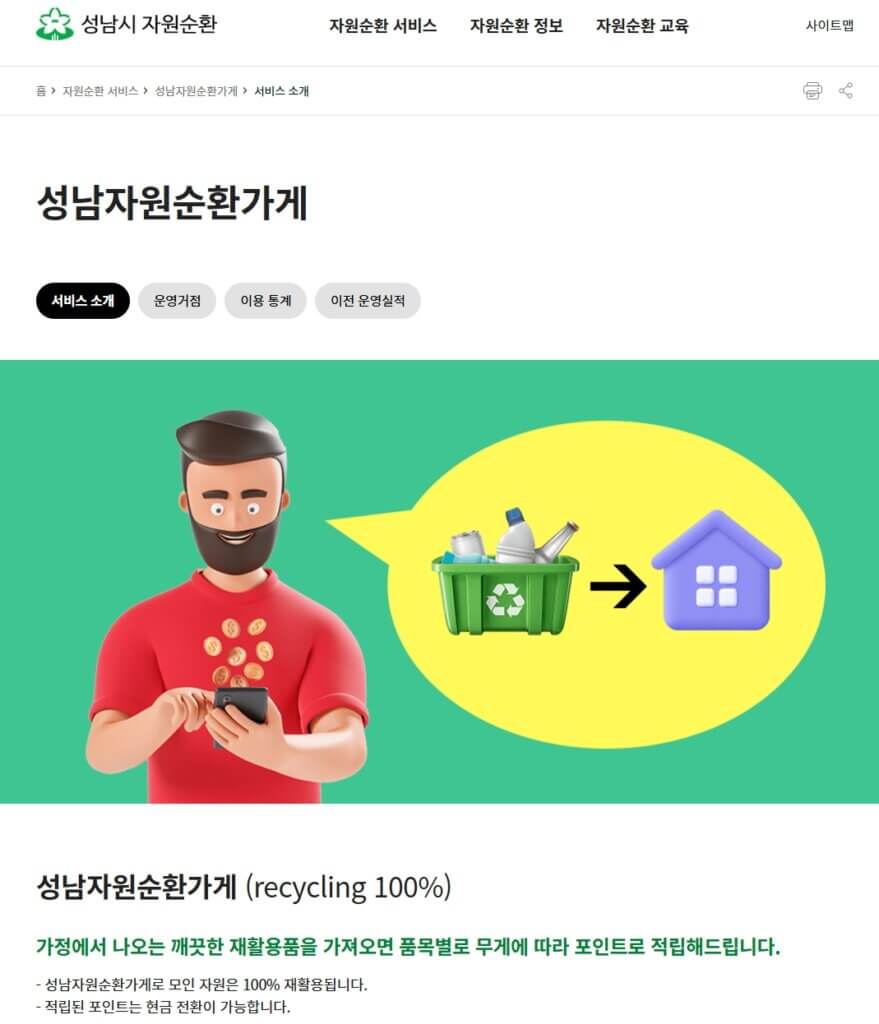Viewport: 879px width, 1024px height.
Task: Open the 이전 운영실적 tab
Action: pos(367,301)
